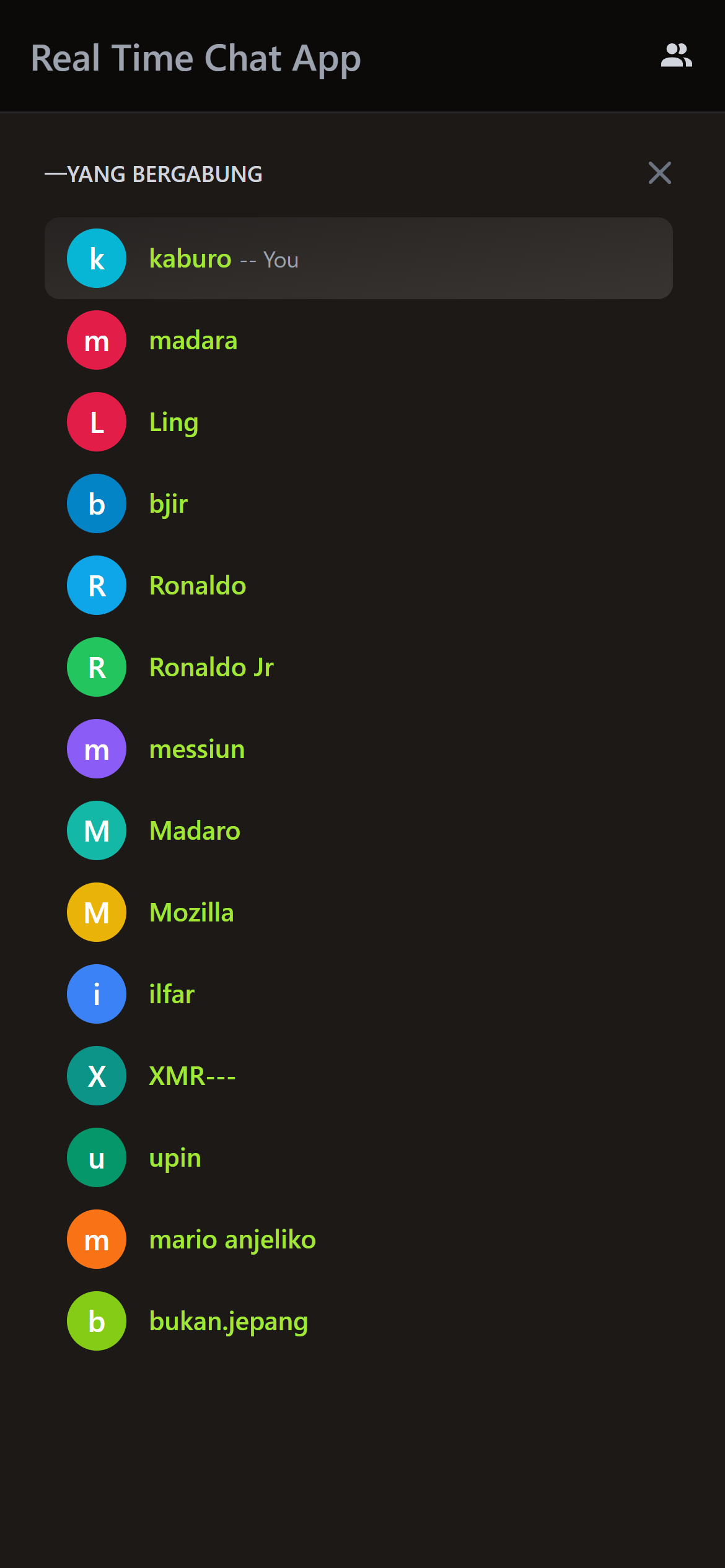This screenshot has width=725, height=1568.
Task: Close the YANG BERGABUNG panel
Action: (x=659, y=173)
